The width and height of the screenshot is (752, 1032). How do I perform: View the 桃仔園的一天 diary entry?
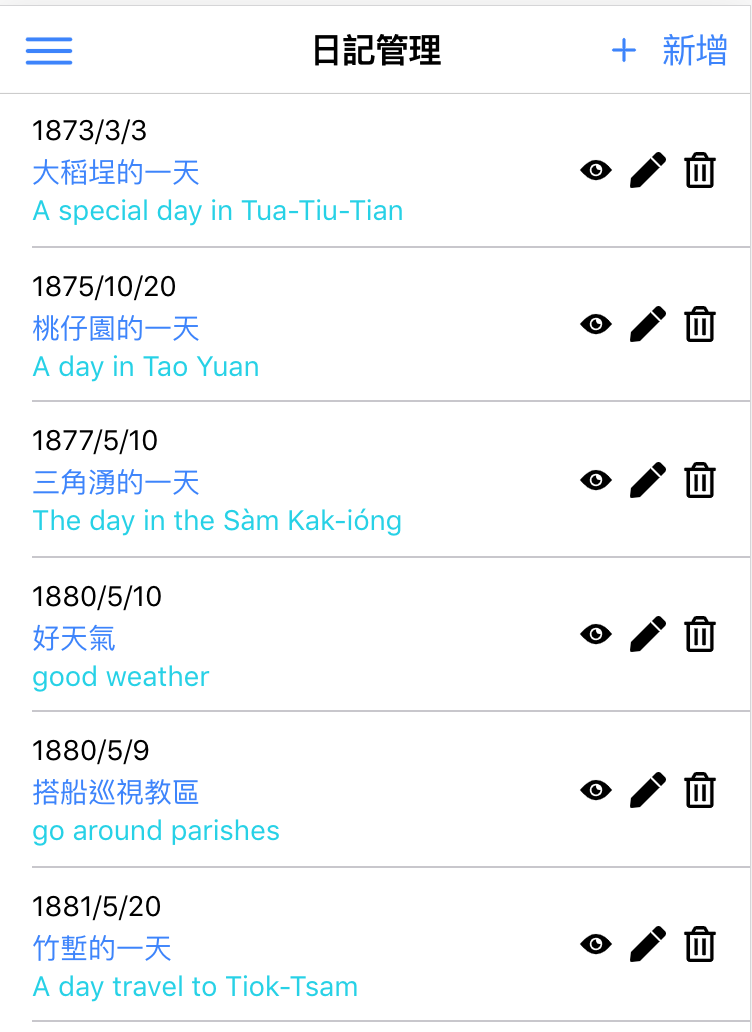pyautogui.click(x=596, y=325)
